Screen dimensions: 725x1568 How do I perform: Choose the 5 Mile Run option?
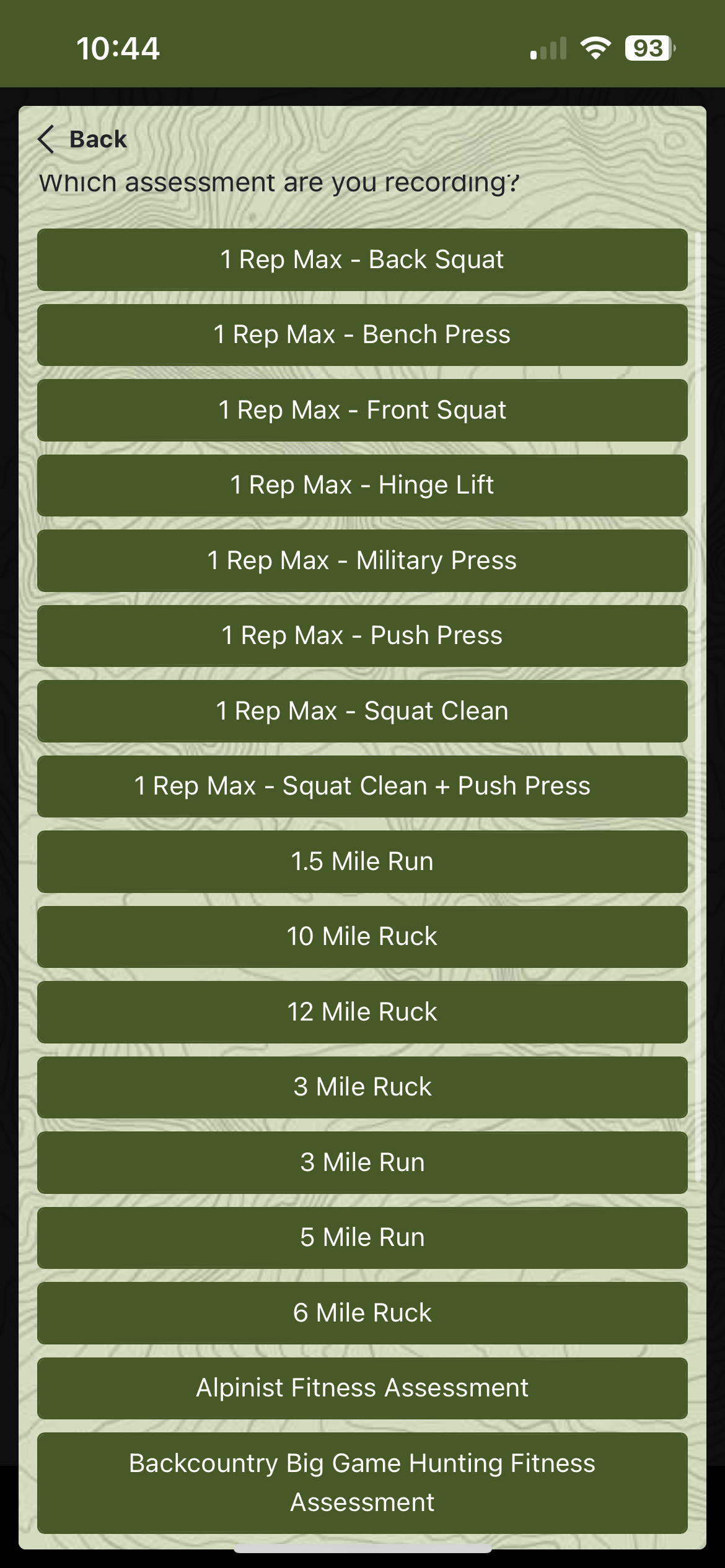point(362,1238)
